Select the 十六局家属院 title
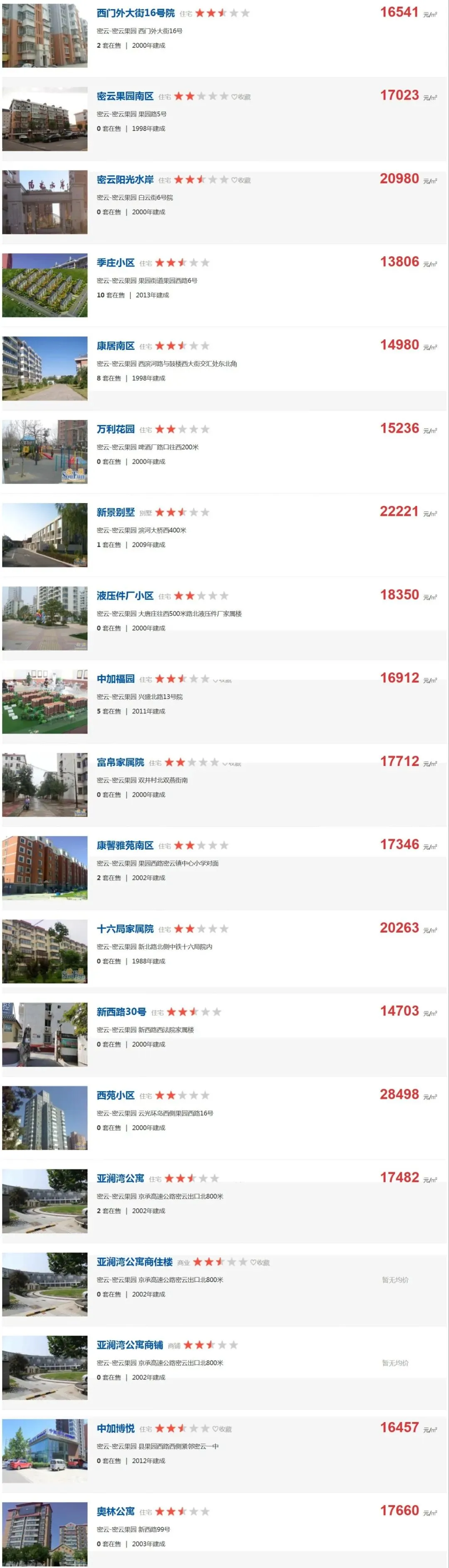 point(125,929)
